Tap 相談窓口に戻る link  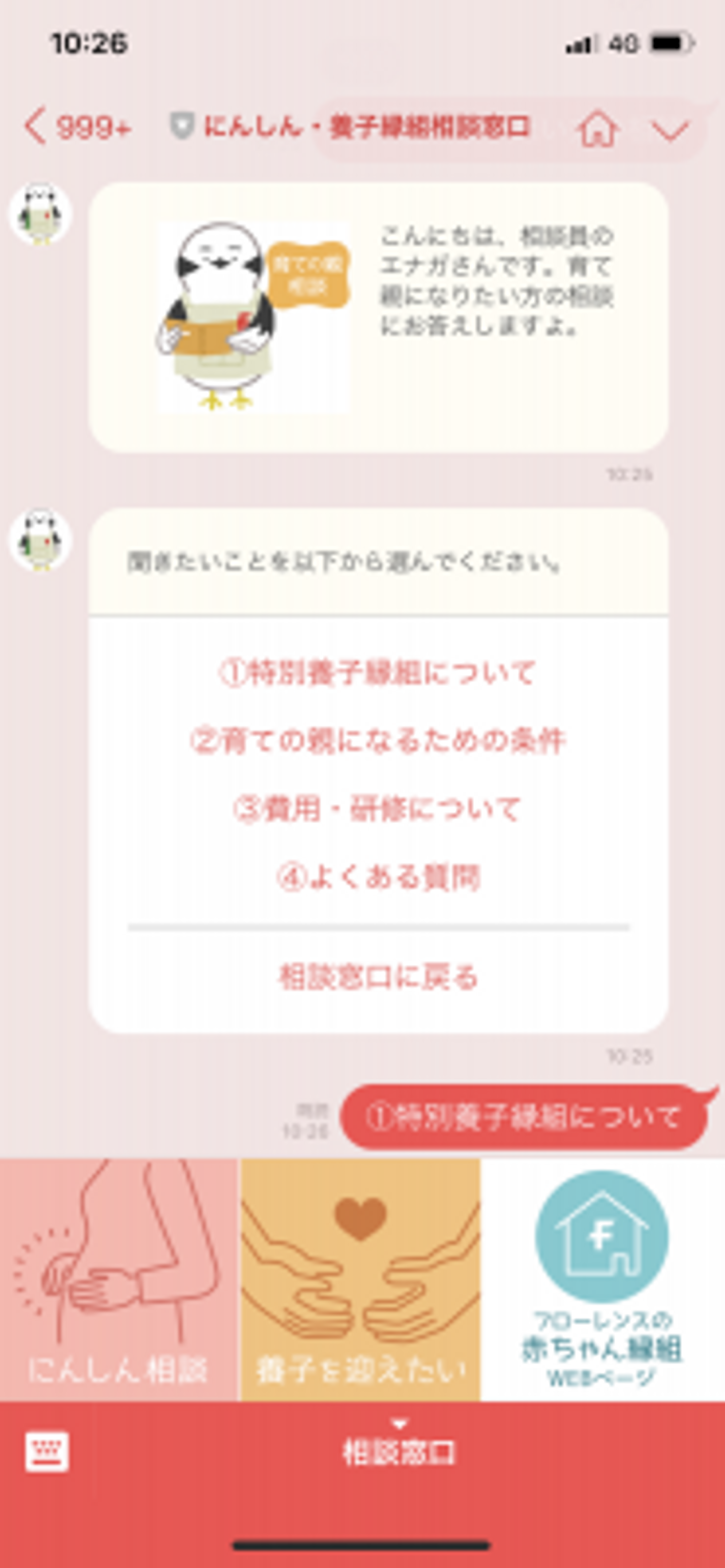coord(378,977)
